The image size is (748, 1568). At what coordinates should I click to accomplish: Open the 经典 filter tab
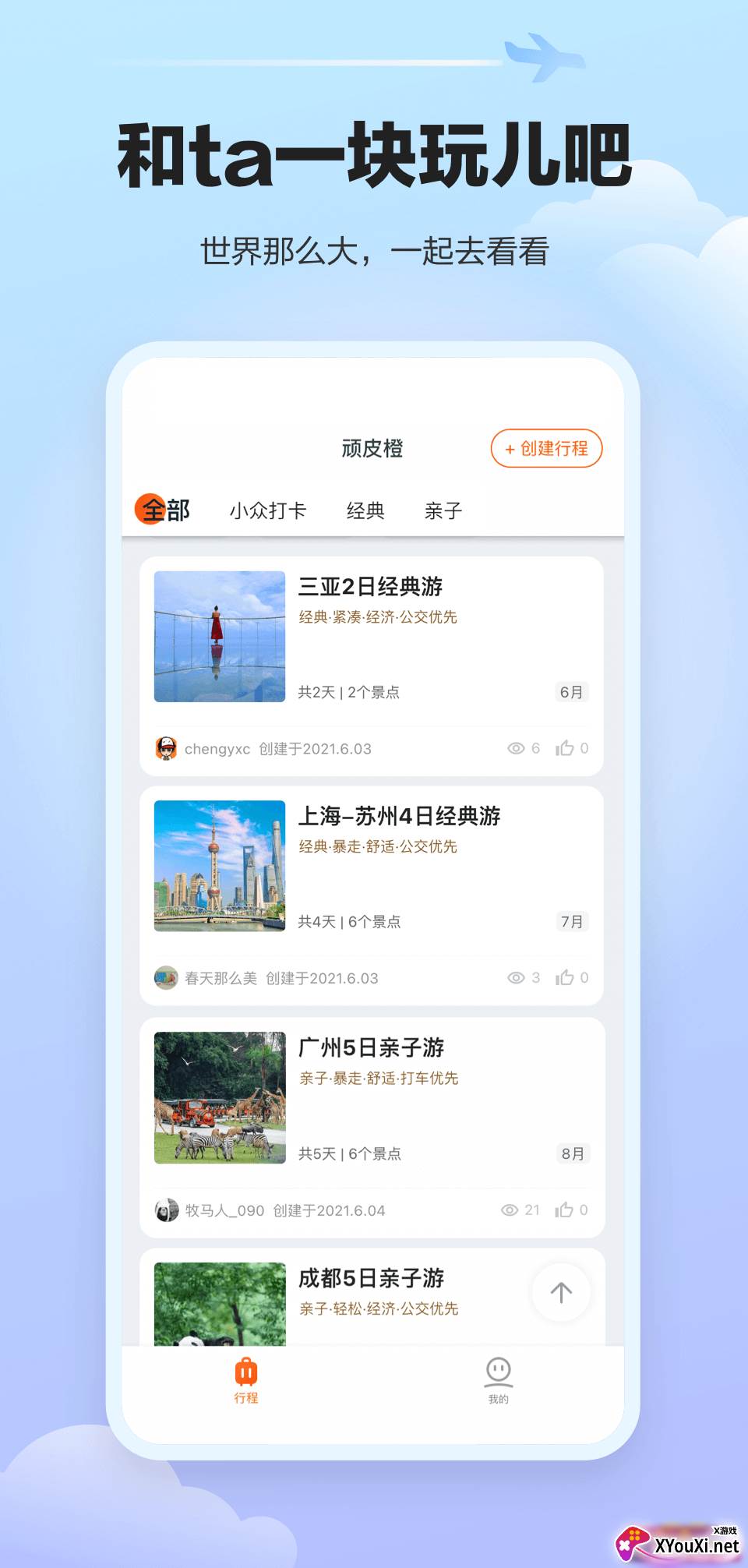pos(365,510)
